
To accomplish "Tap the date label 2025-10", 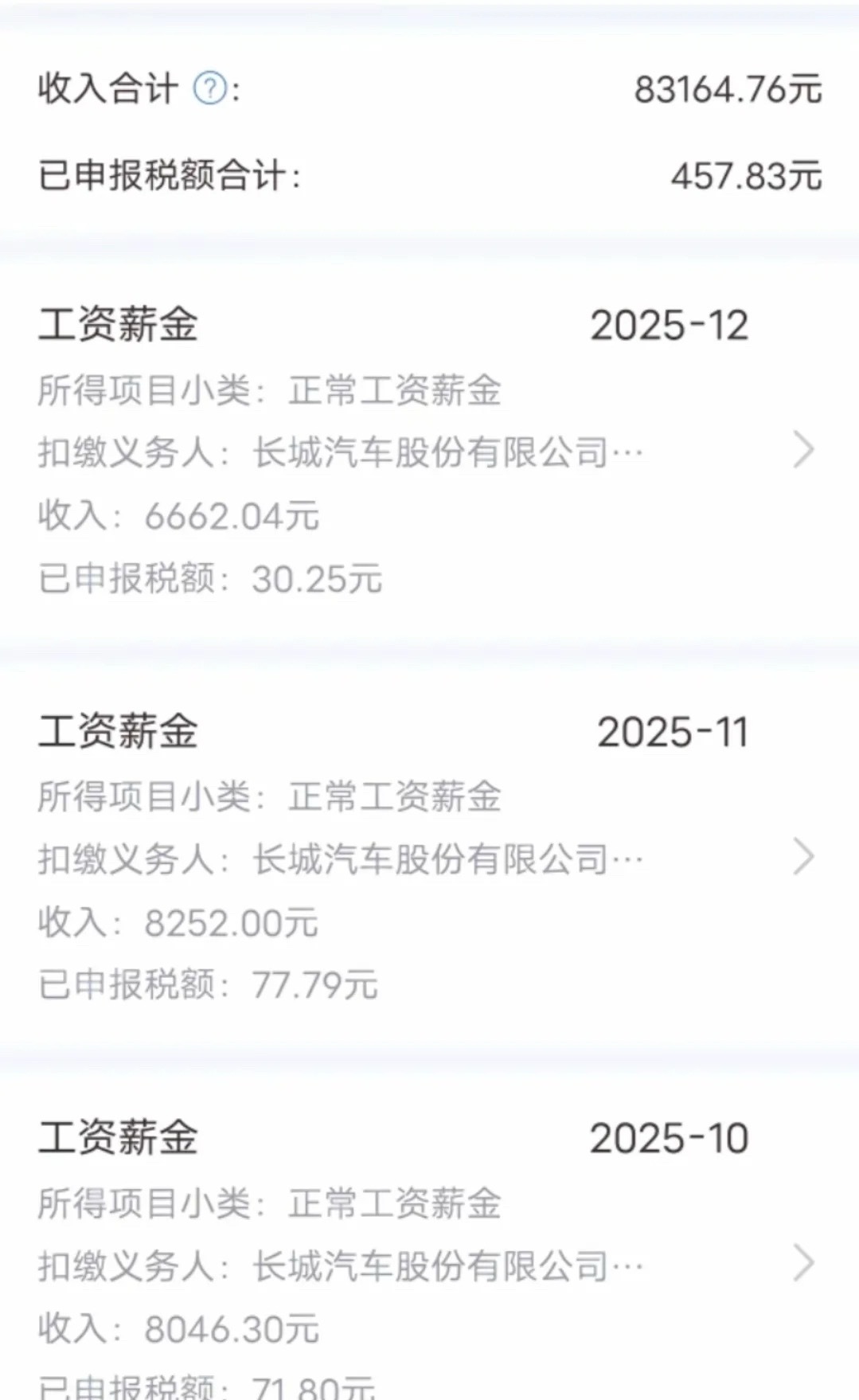I will click(x=674, y=1139).
